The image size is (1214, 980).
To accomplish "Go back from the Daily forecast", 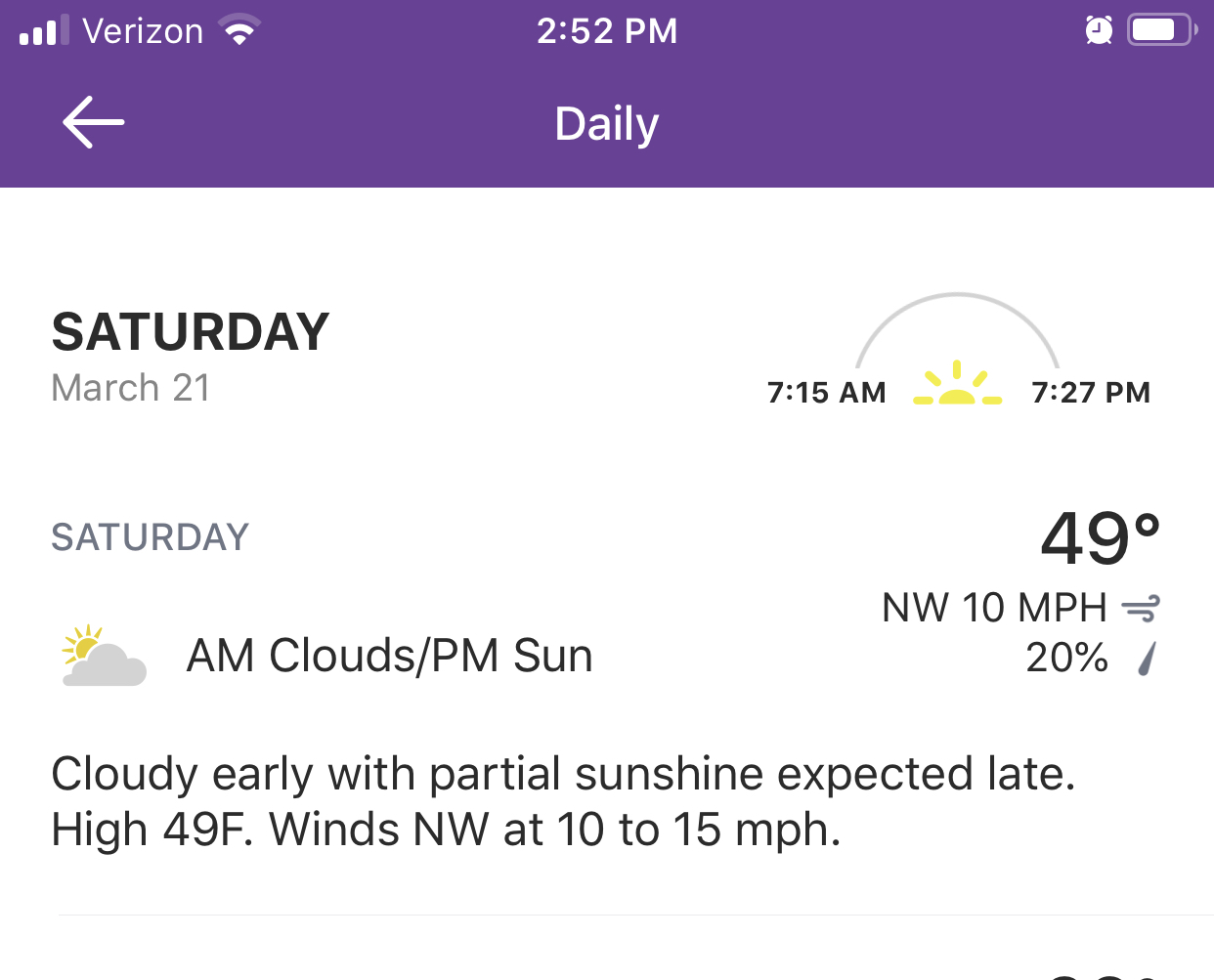I will pyautogui.click(x=94, y=122).
